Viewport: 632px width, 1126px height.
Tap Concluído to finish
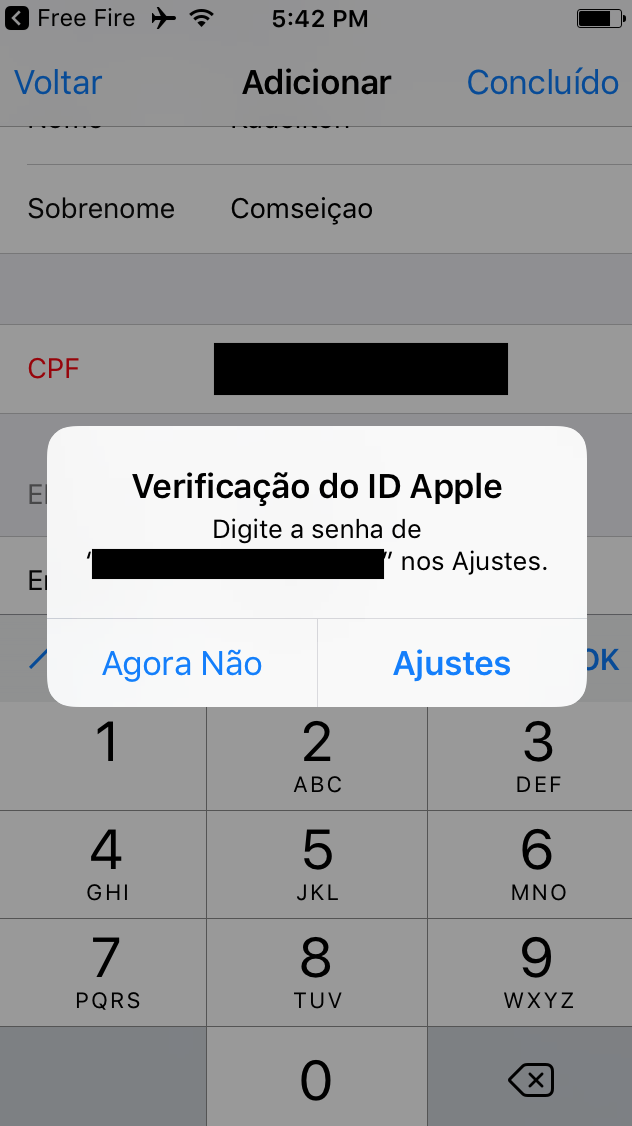click(543, 82)
